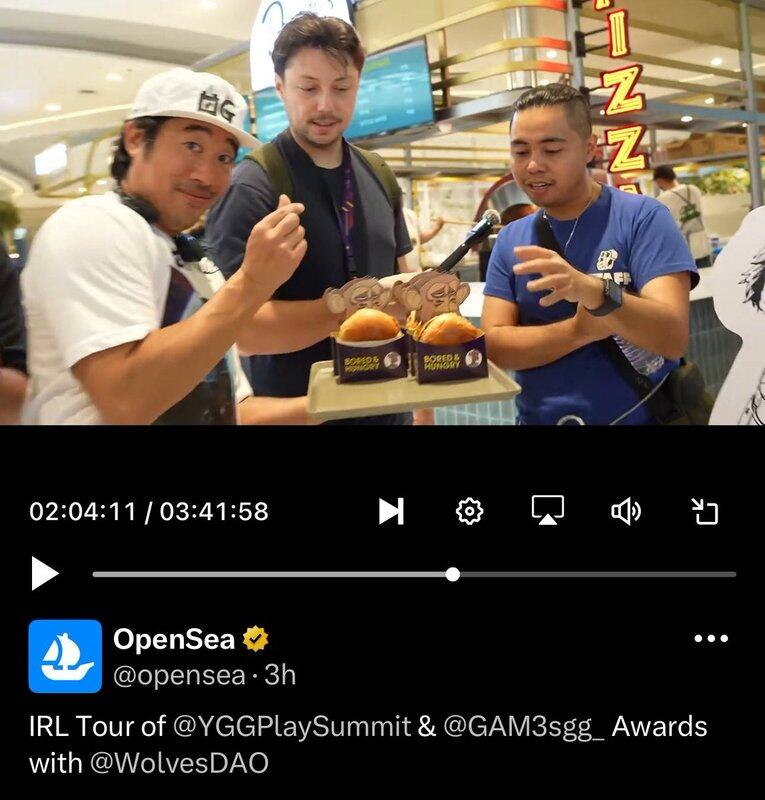Tap the video to toggle controls
This screenshot has width=765, height=800.
coord(382,212)
